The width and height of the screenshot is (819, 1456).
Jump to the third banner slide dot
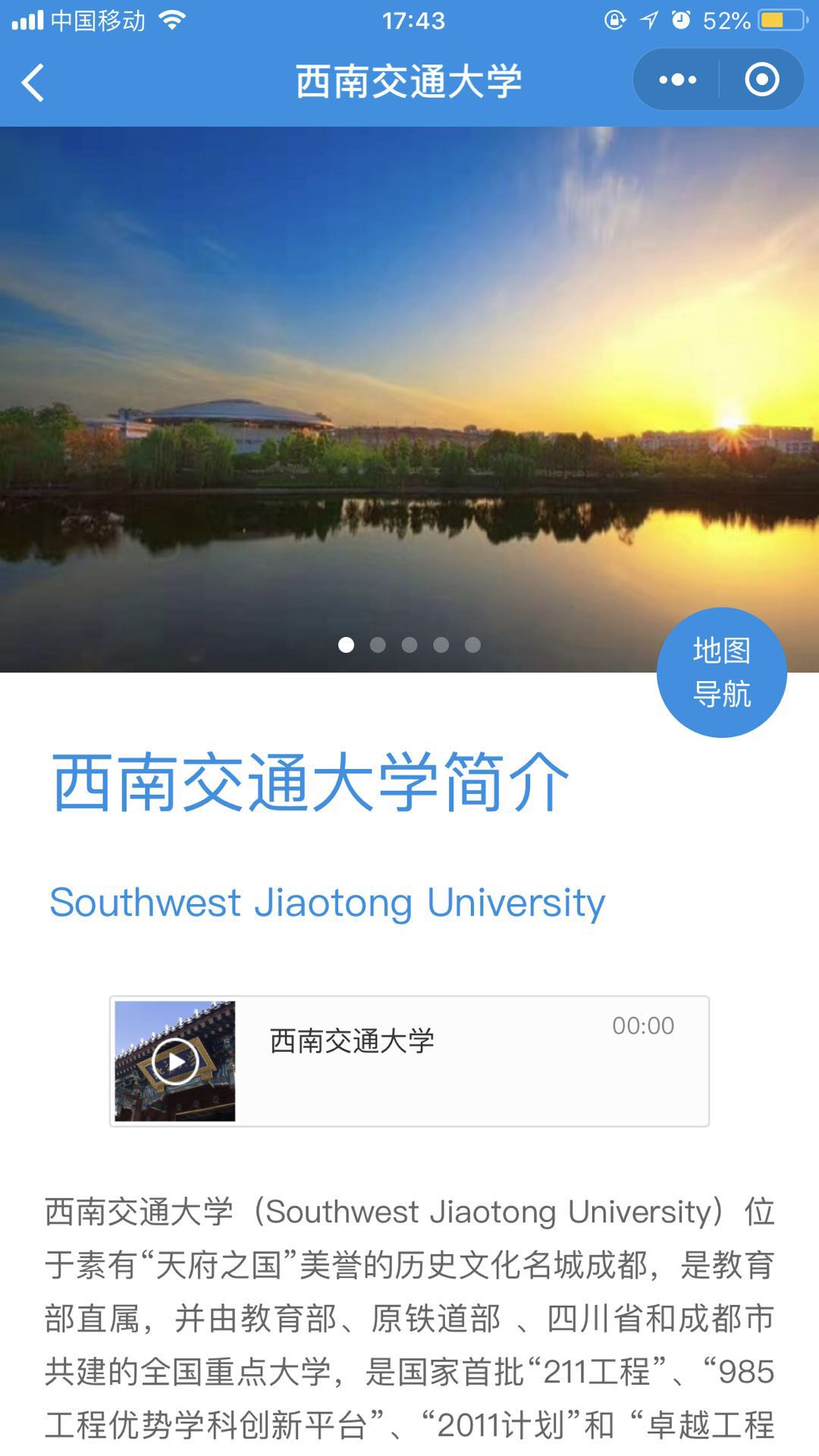tap(409, 645)
